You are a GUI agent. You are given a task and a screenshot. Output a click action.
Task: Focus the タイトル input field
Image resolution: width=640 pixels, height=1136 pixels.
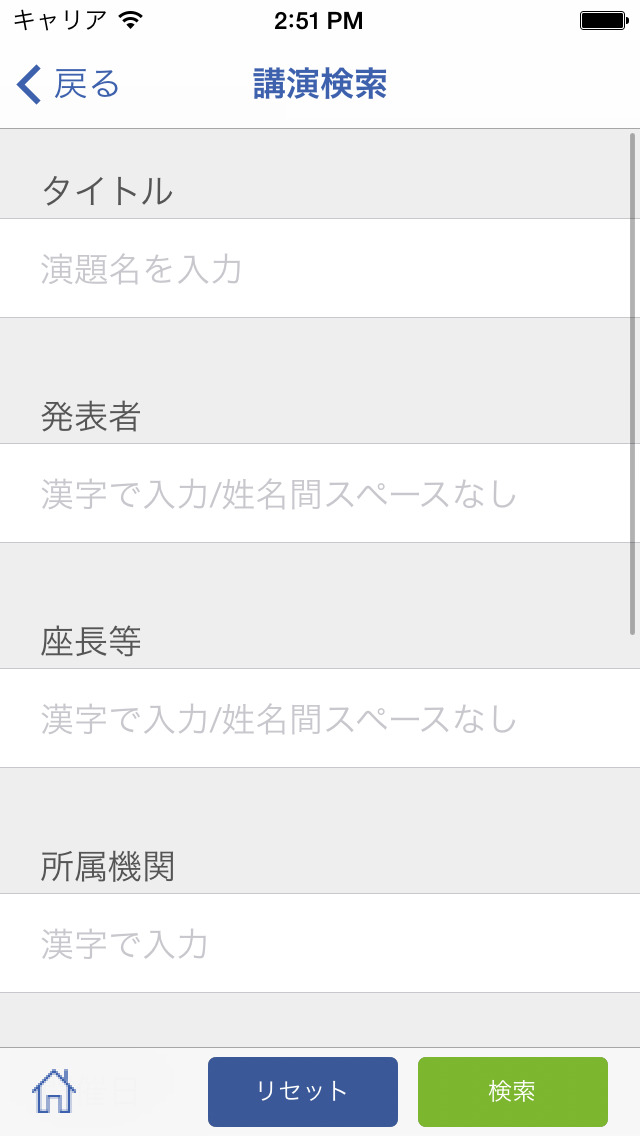click(320, 269)
